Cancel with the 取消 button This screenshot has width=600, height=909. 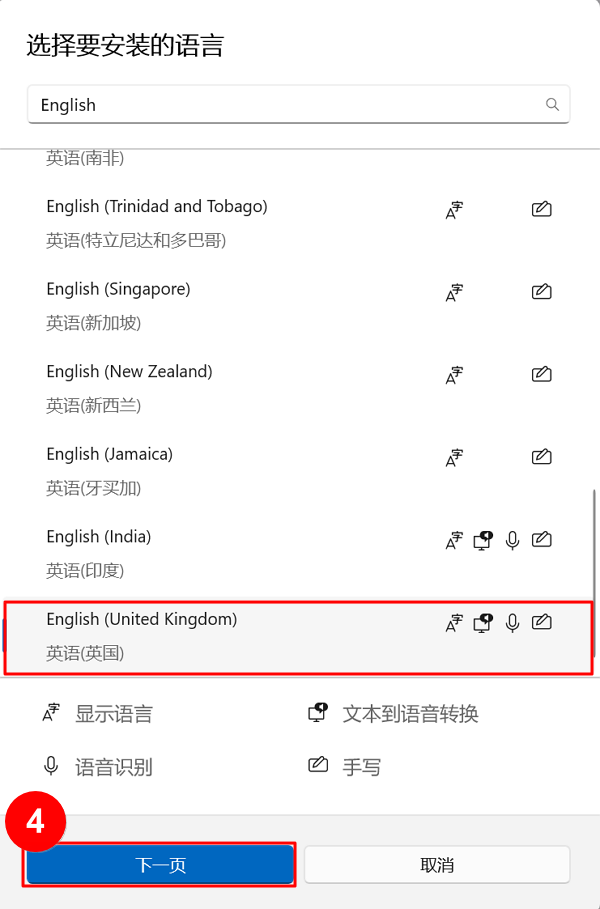[x=437, y=865]
